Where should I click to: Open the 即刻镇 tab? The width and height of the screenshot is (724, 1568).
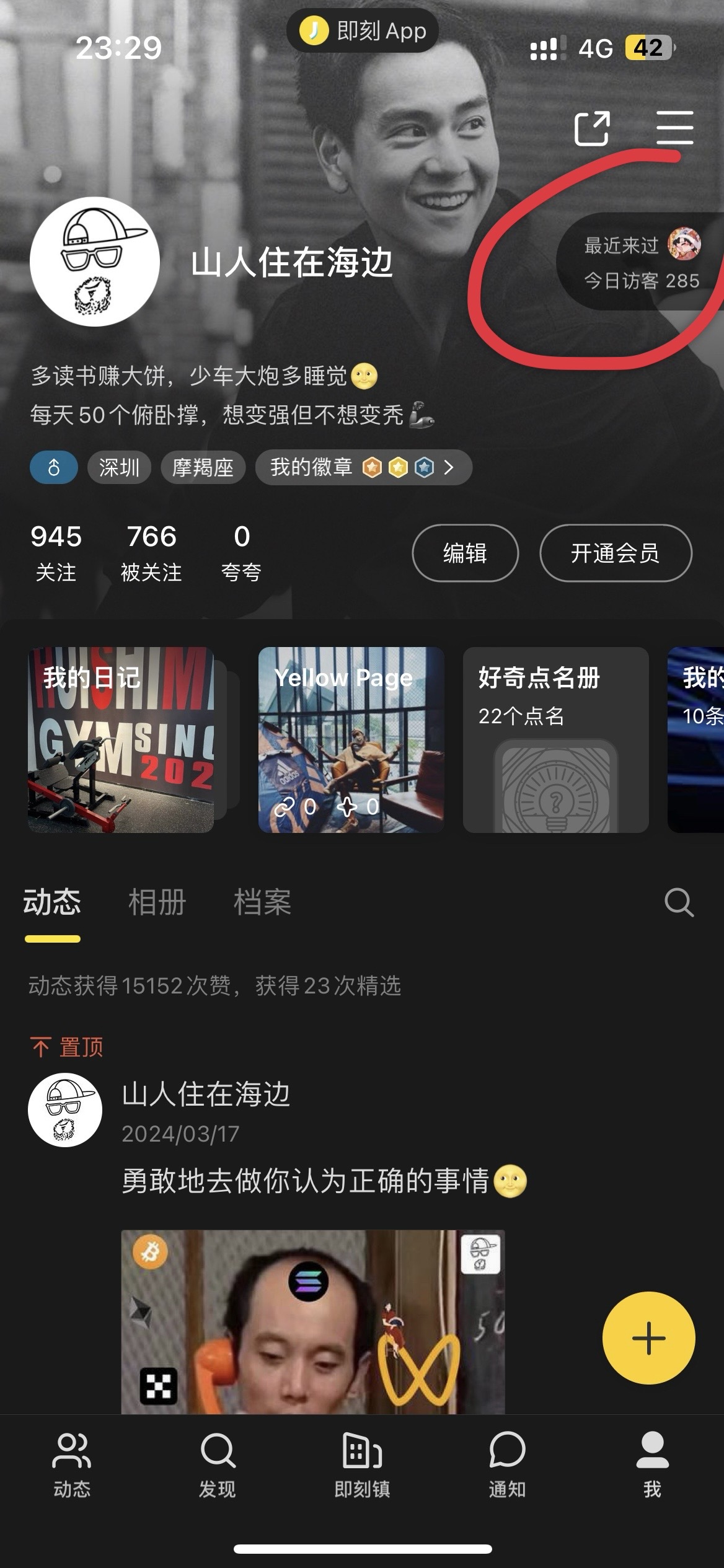pyautogui.click(x=362, y=1464)
